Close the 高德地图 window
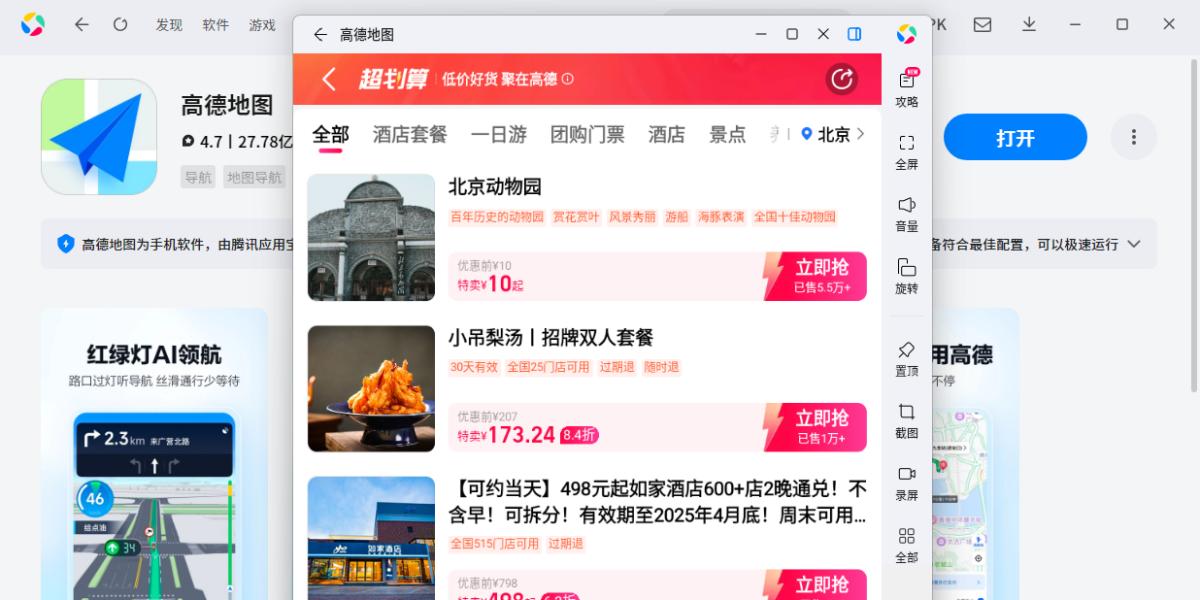This screenshot has height=600, width=1200. (823, 34)
